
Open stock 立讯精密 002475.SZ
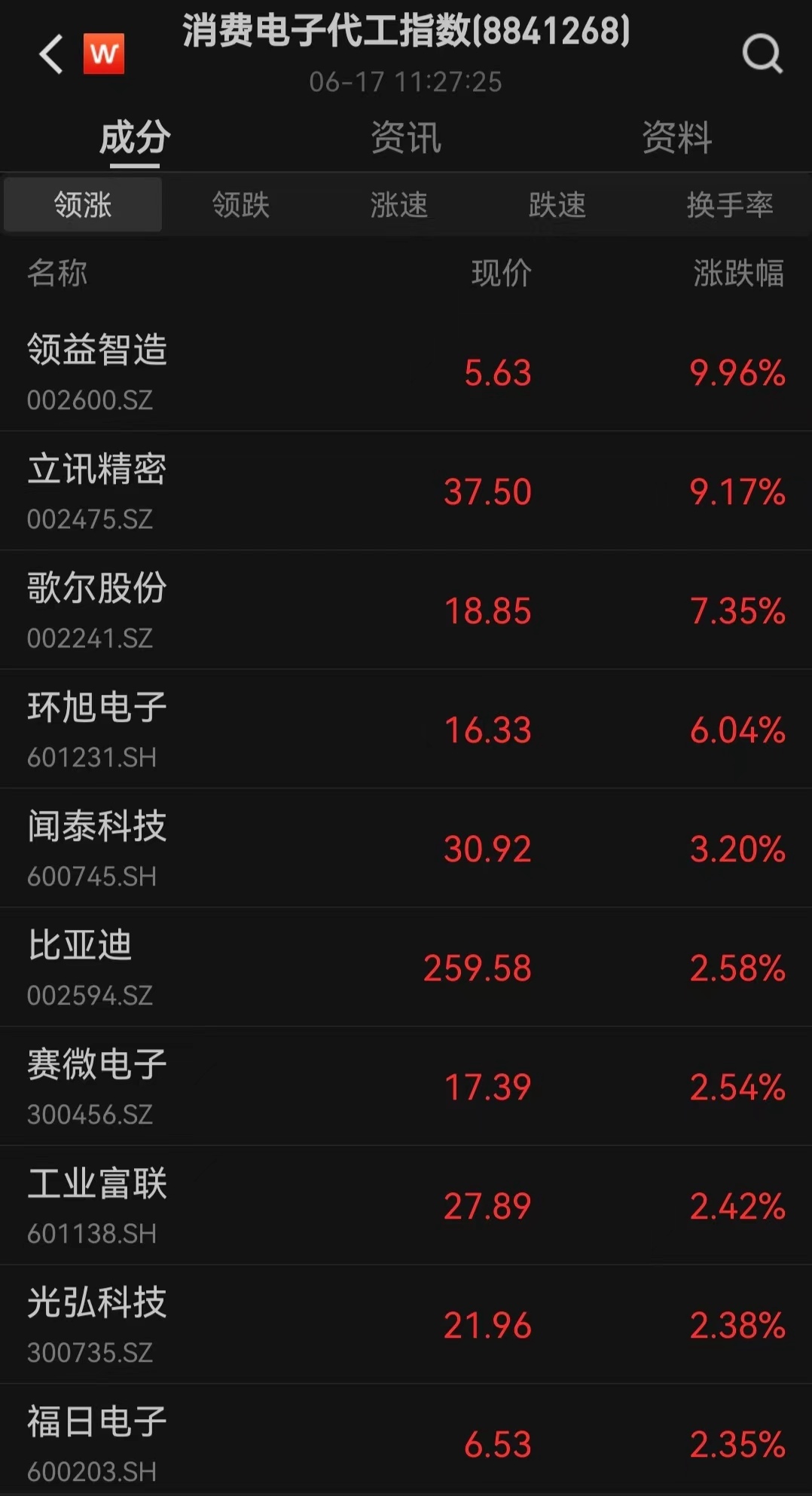click(406, 491)
